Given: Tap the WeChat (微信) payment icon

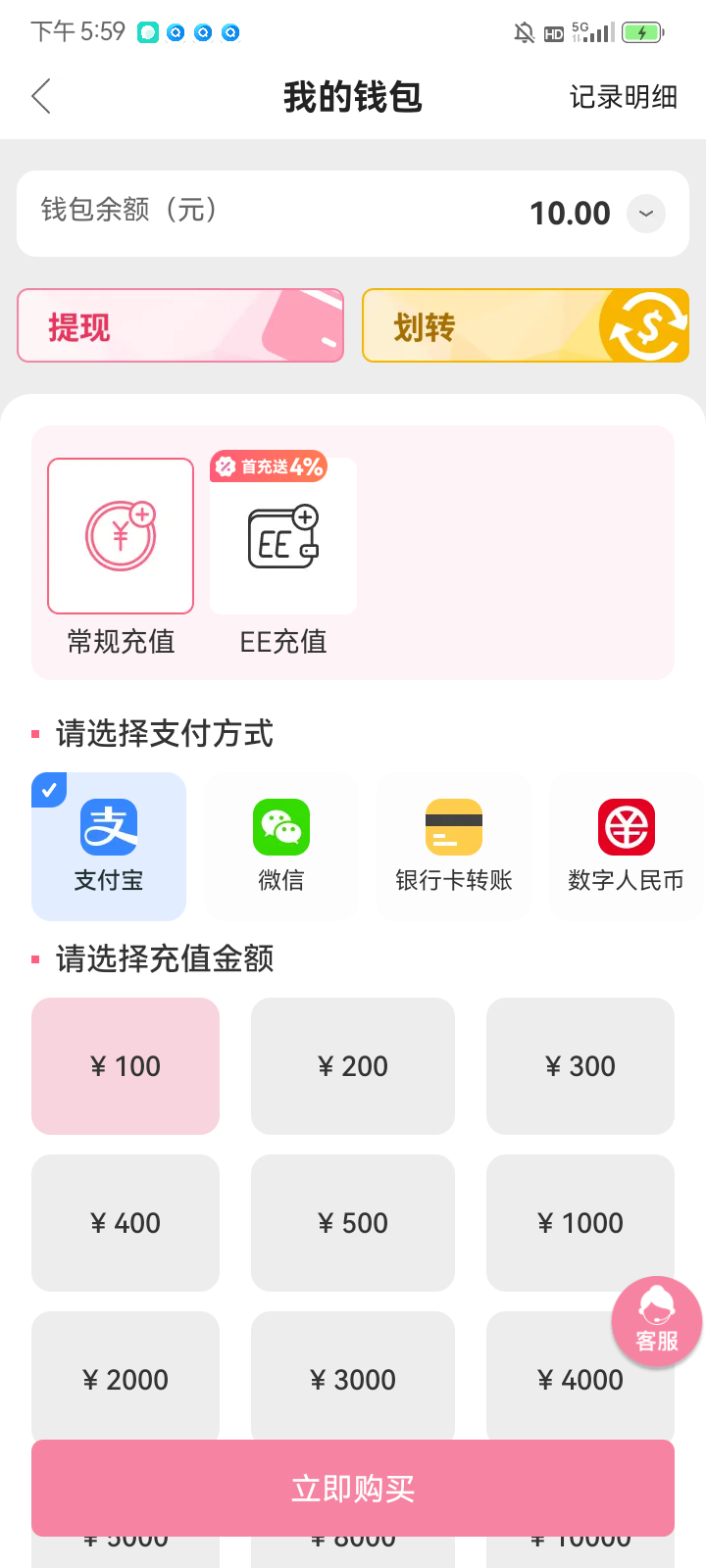Looking at the screenshot, I should [280, 826].
